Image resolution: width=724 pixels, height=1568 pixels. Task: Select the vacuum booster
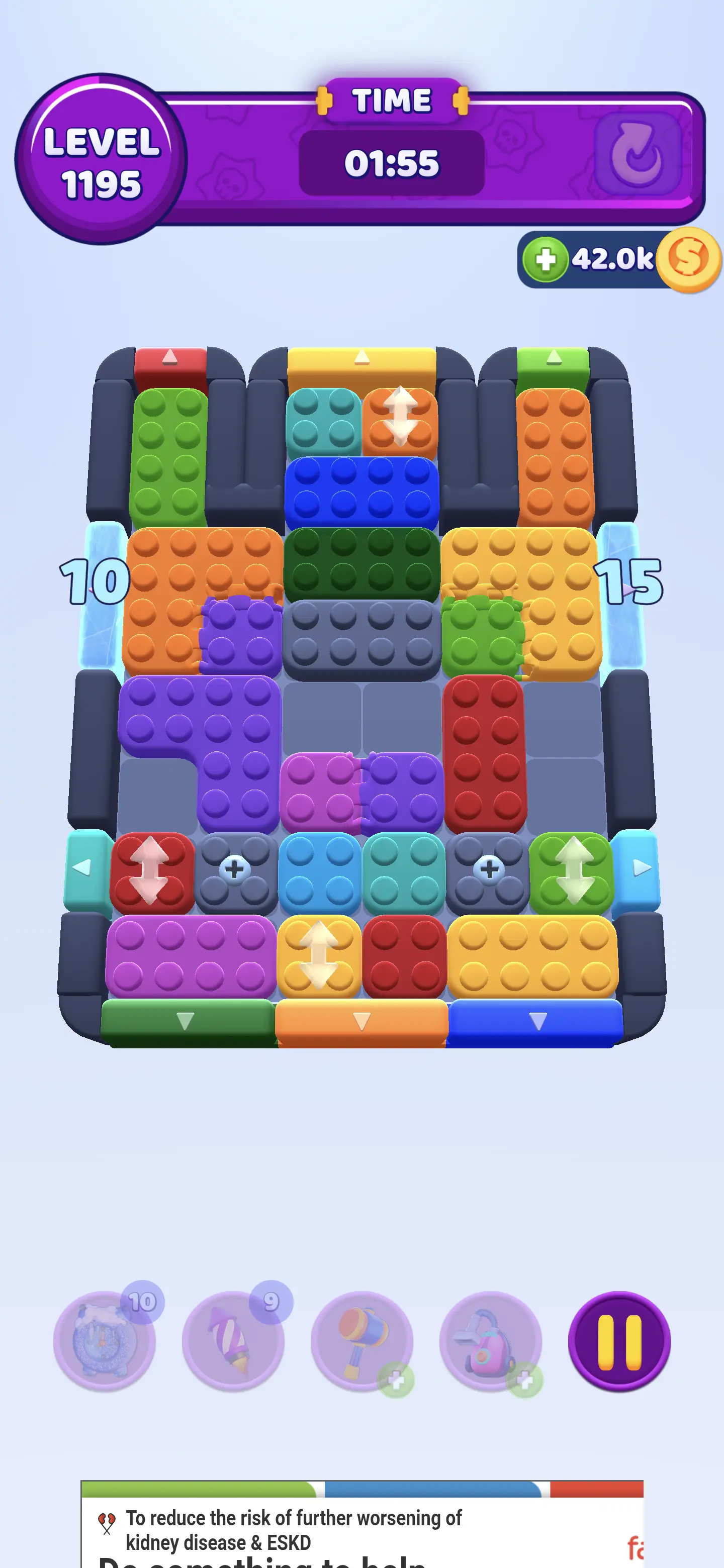pos(490,1341)
